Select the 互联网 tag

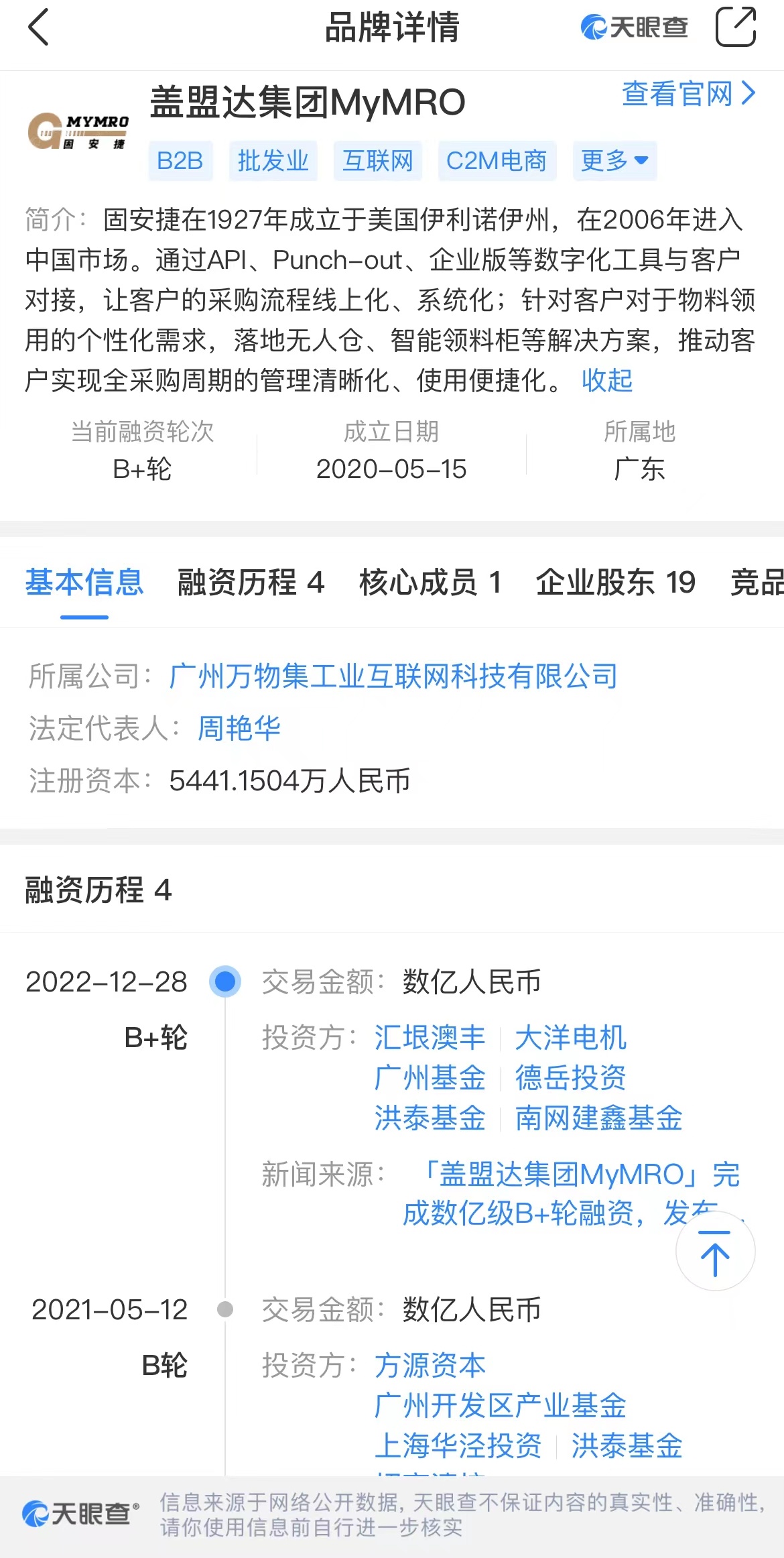[377, 161]
